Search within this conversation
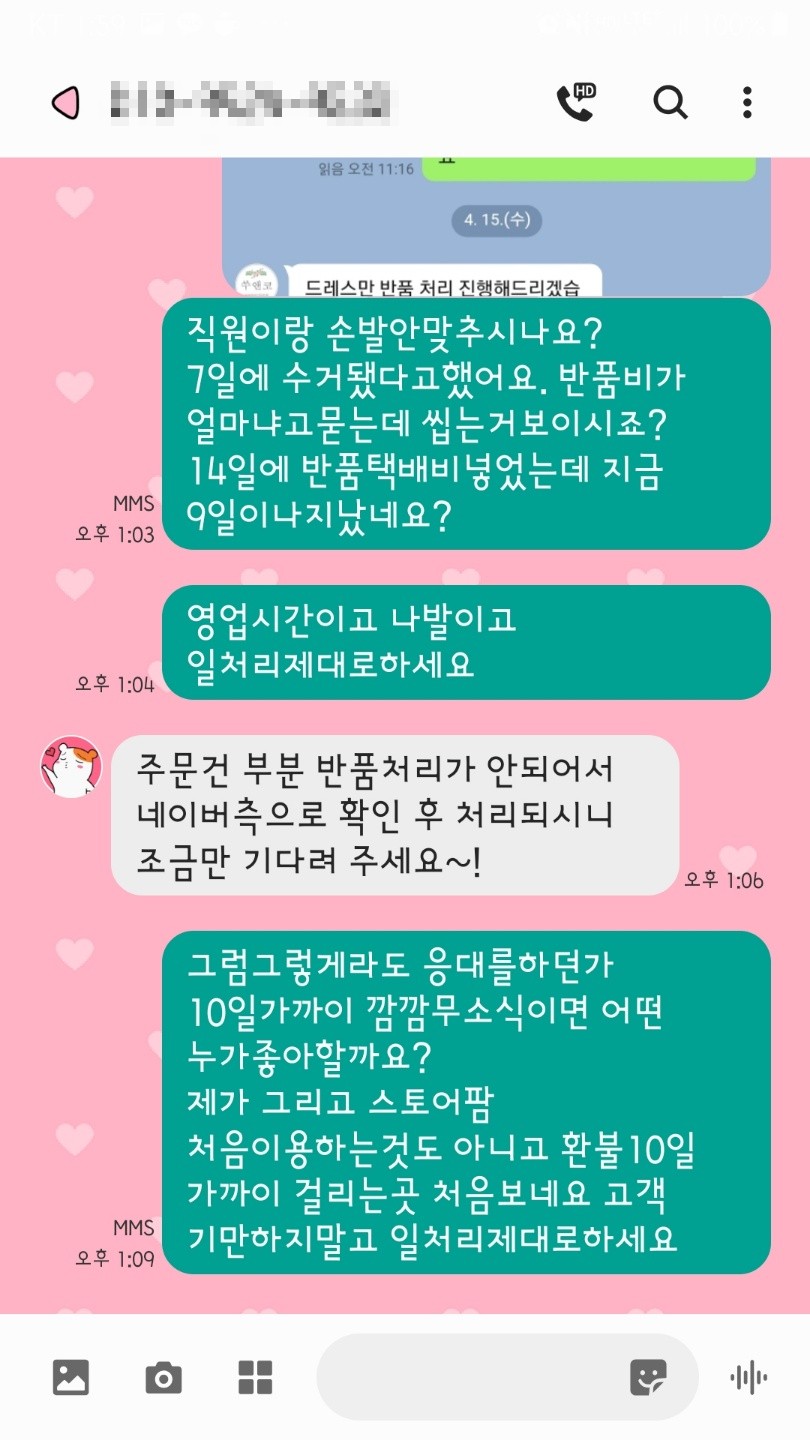 (670, 102)
